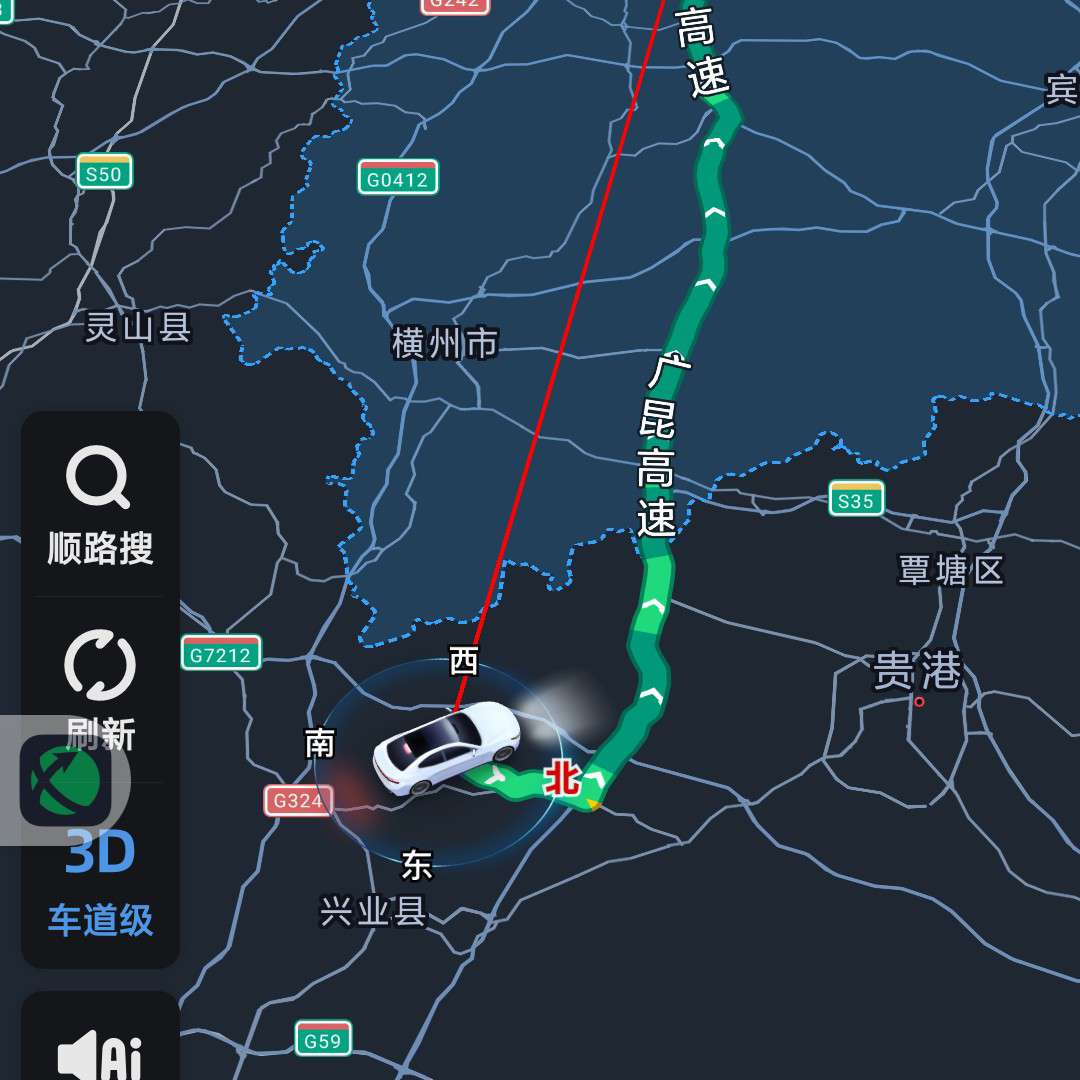Toggle the AI voice speaker button
Viewport: 1080px width, 1080px height.
click(100, 1050)
